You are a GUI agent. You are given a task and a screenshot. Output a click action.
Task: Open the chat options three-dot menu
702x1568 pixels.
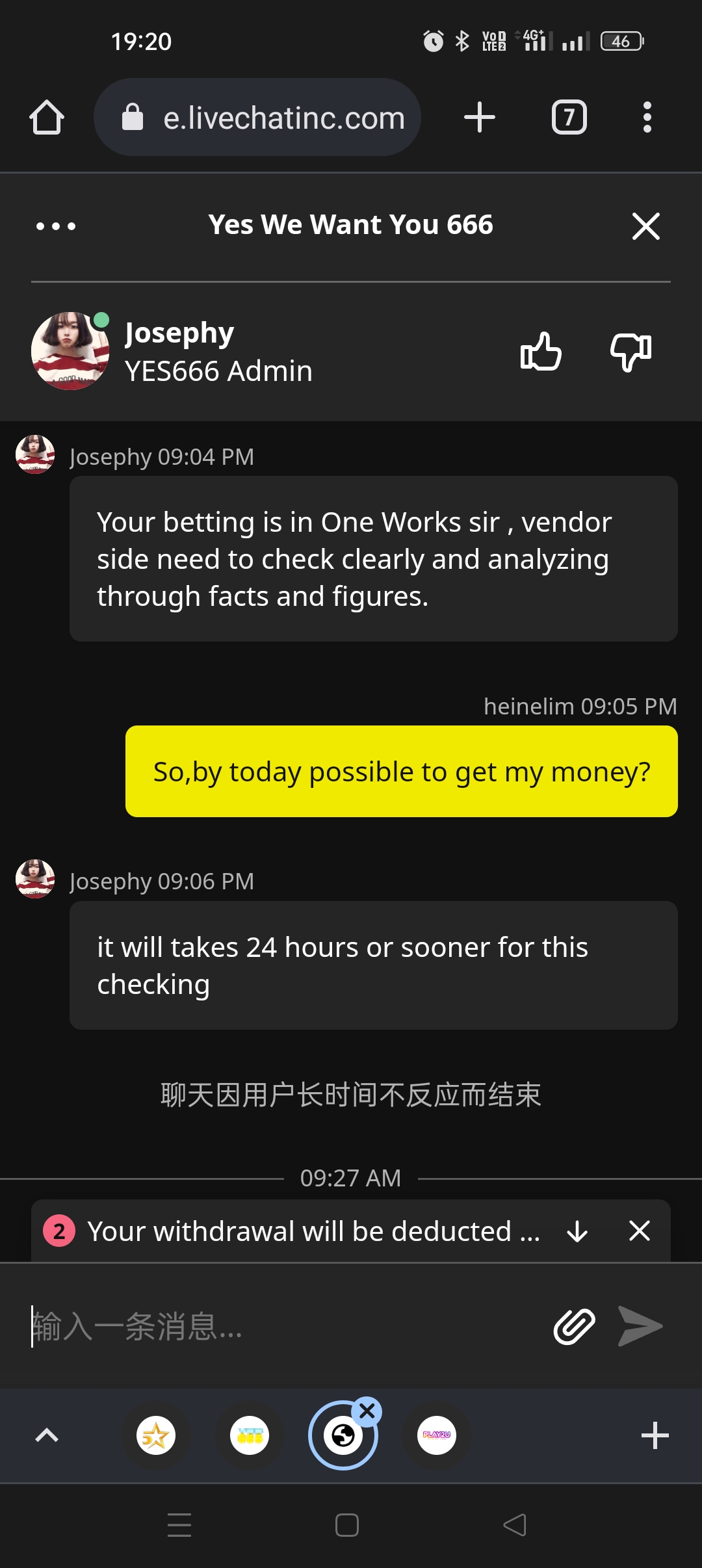pos(56,226)
